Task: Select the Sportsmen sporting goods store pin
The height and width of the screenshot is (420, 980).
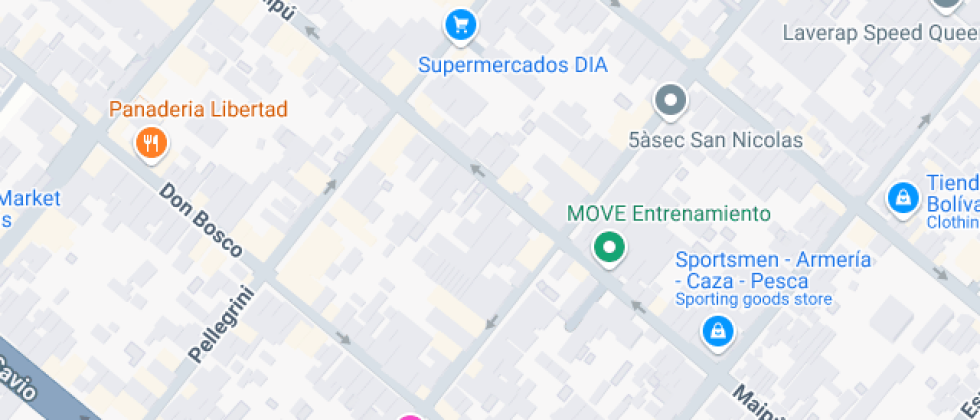Action: [716, 331]
